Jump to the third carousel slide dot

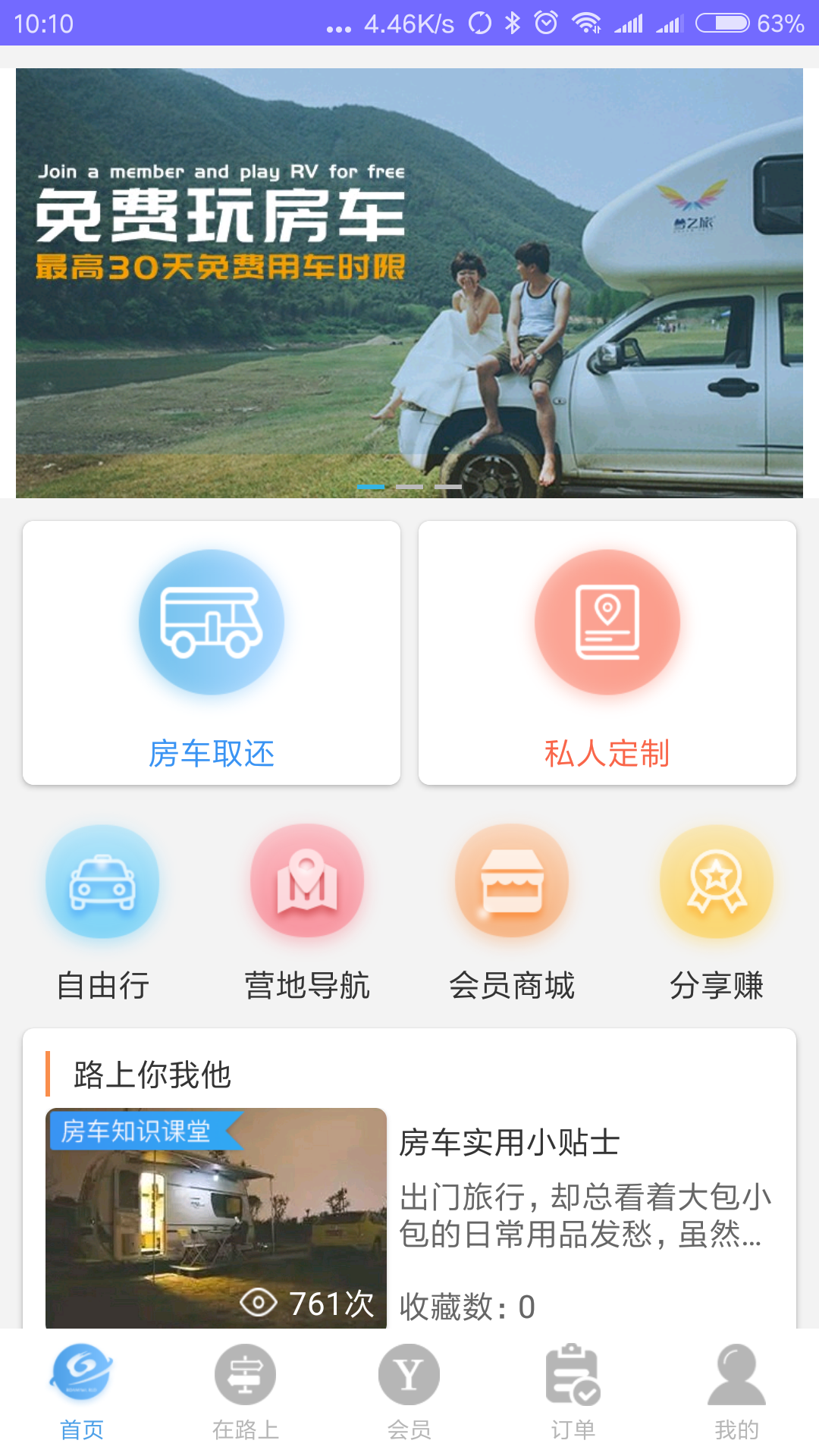point(450,486)
